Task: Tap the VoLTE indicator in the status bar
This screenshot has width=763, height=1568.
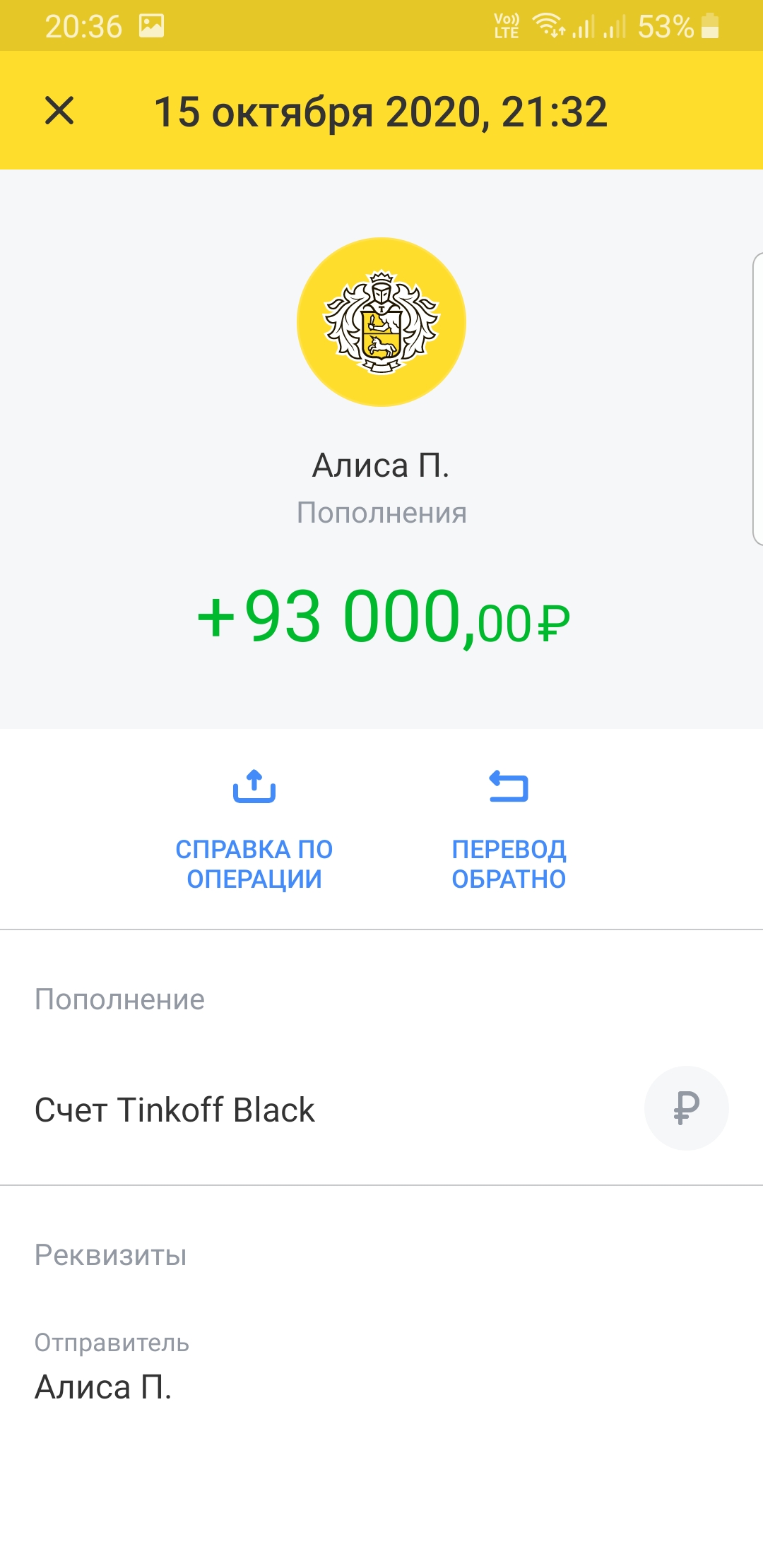Action: coord(505,27)
